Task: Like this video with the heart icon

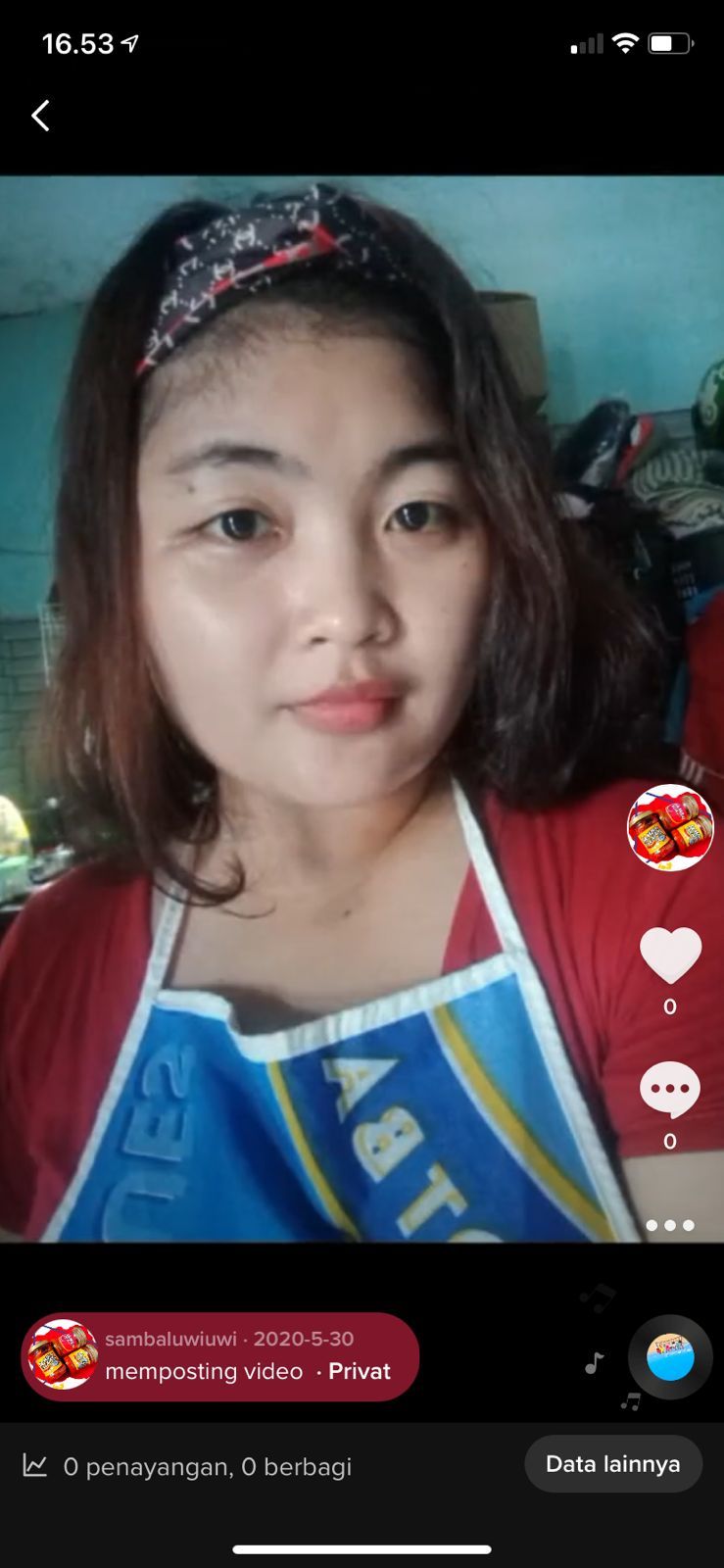Action: [x=670, y=954]
